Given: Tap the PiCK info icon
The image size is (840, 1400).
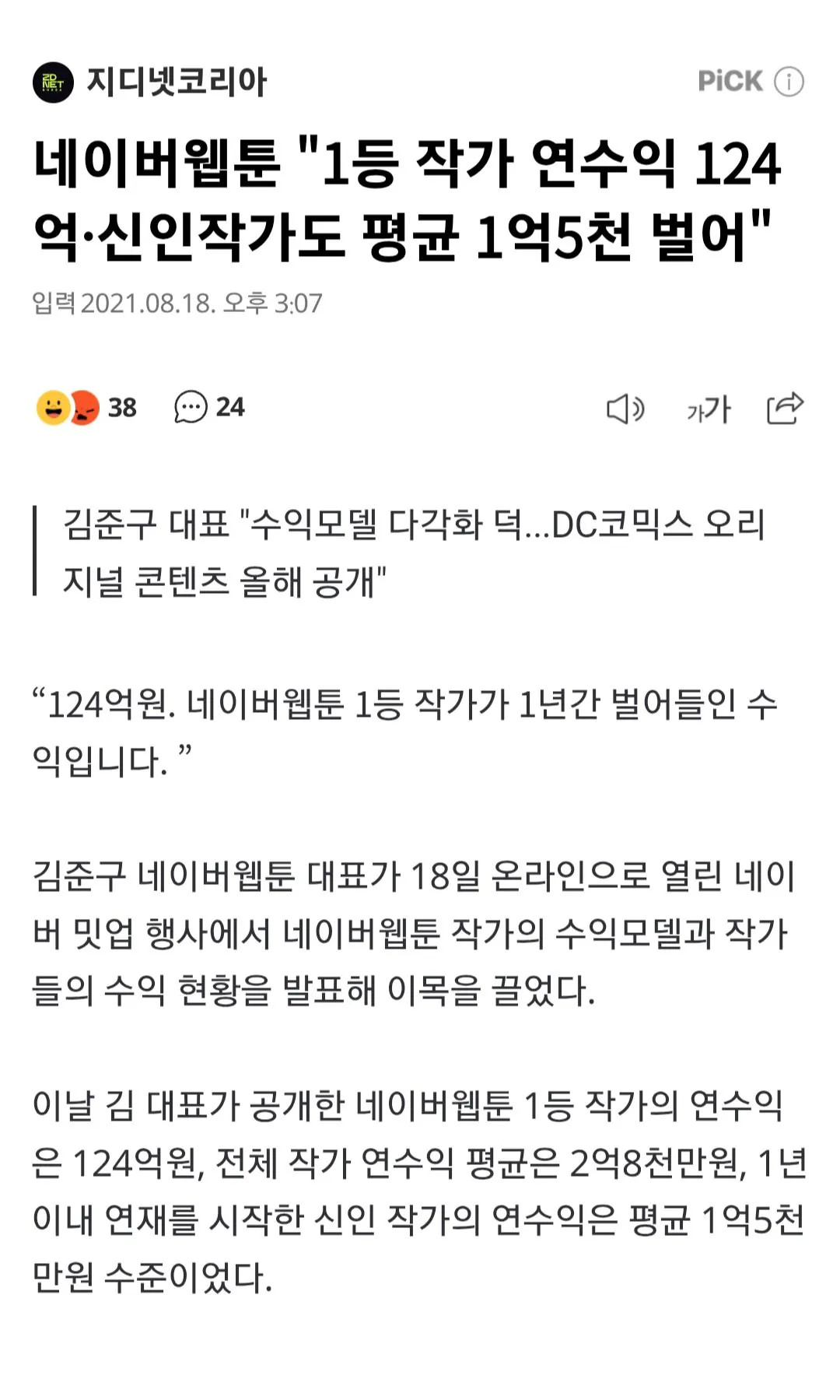Looking at the screenshot, I should point(789,81).
